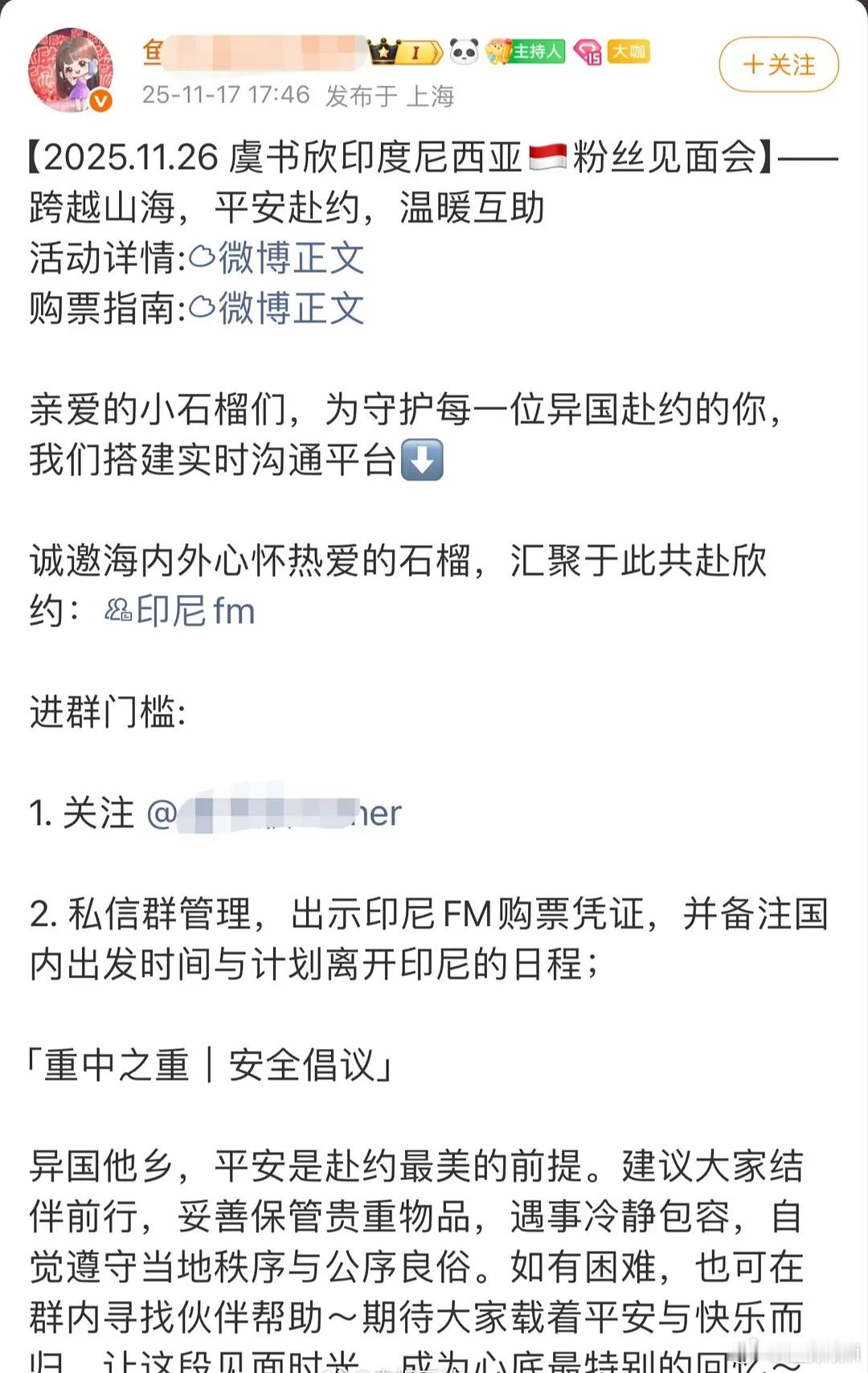Click the location 上海 label

click(430, 95)
